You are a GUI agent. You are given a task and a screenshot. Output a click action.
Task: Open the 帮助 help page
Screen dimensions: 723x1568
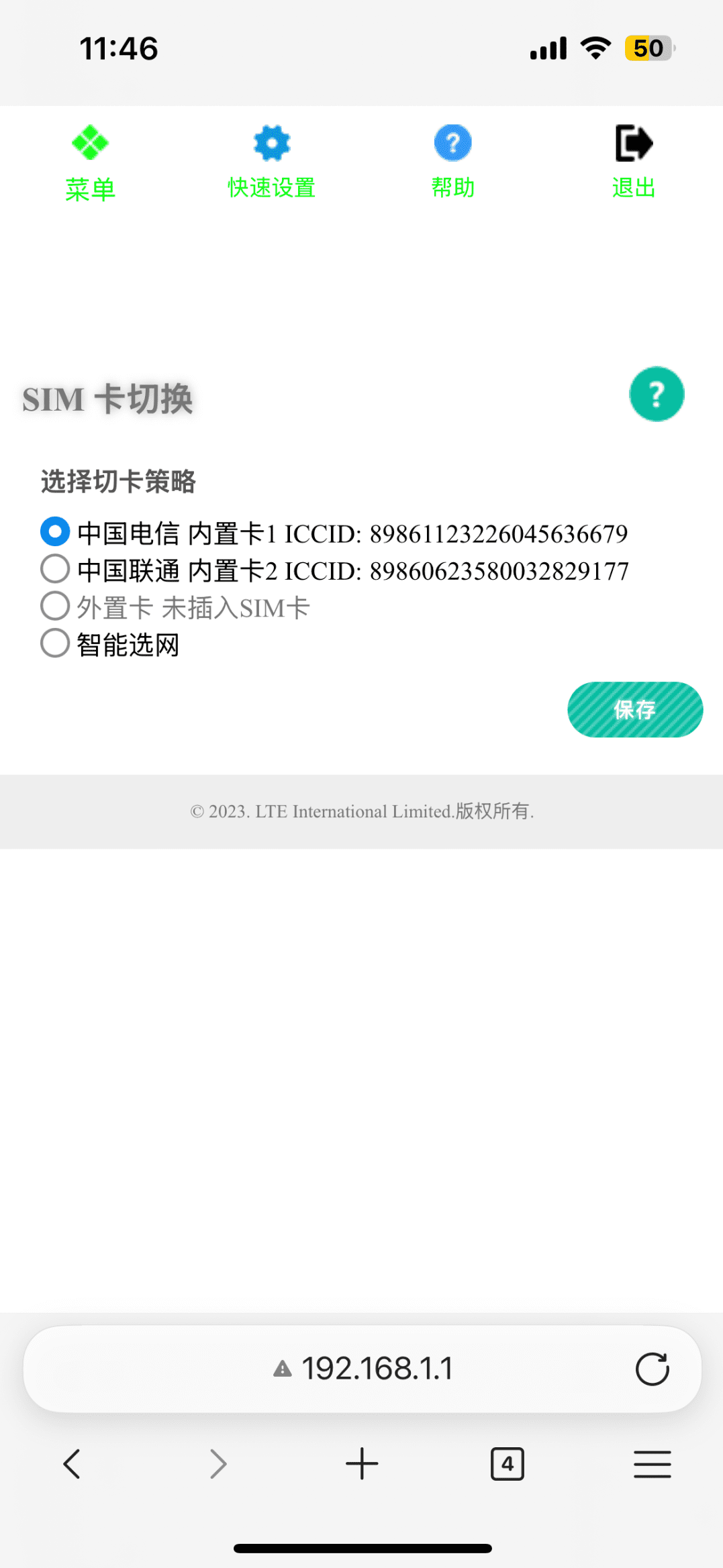tap(452, 163)
